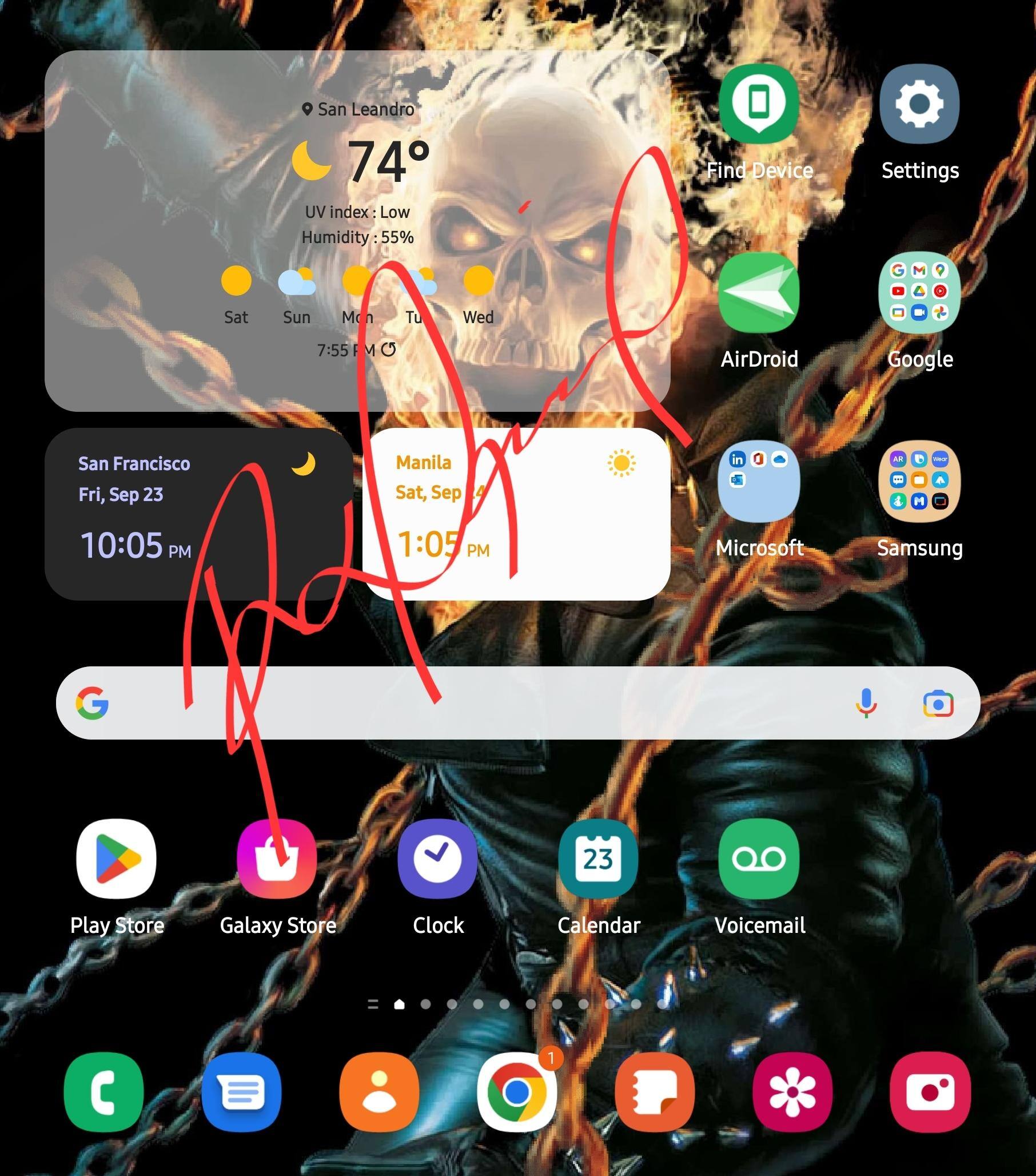Image resolution: width=1036 pixels, height=1176 pixels.
Task: Open the Phone dialer in the dock
Action: tap(104, 1091)
